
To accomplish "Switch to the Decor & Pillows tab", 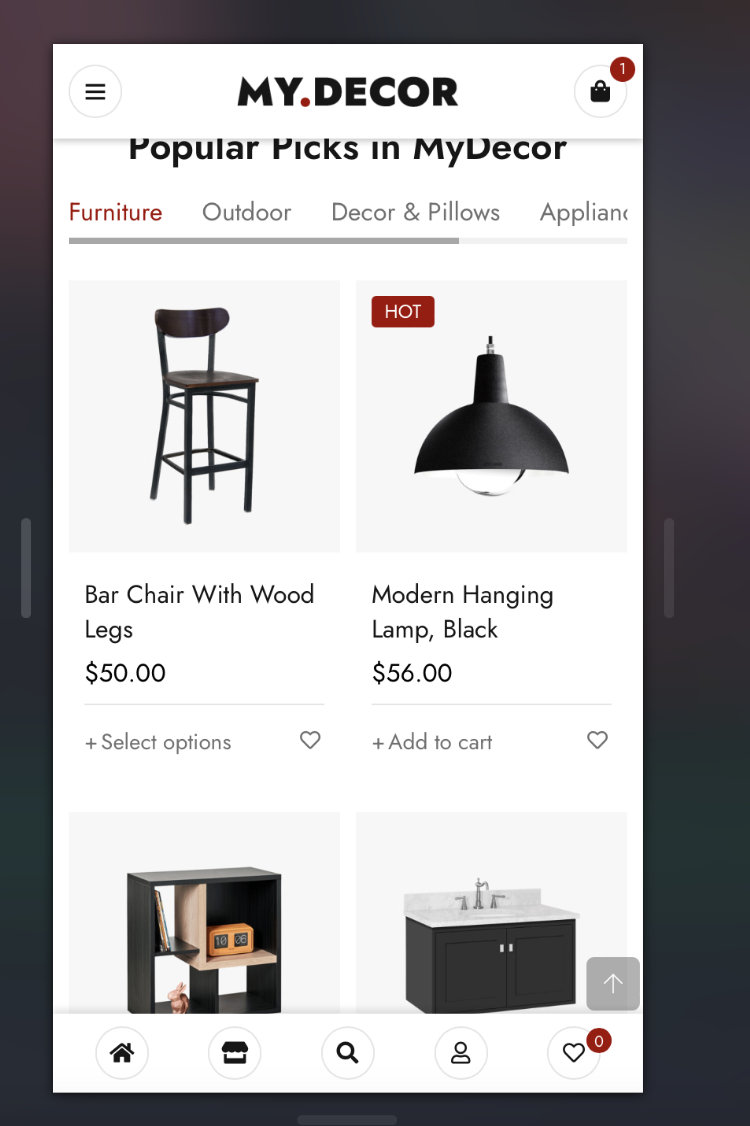I will coord(415,212).
